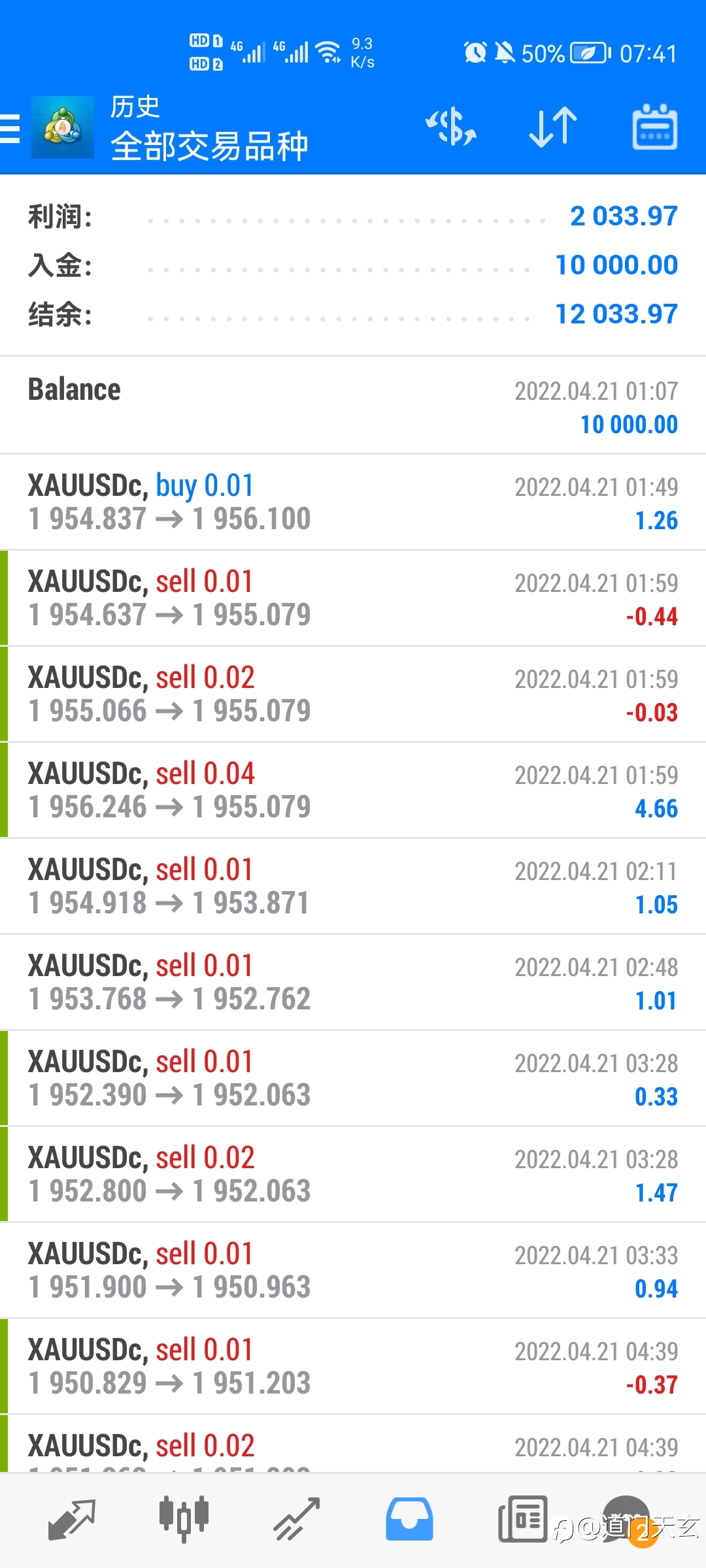The image size is (706, 1568).
Task: Switch to the Trade tab
Action: pyautogui.click(x=296, y=1520)
